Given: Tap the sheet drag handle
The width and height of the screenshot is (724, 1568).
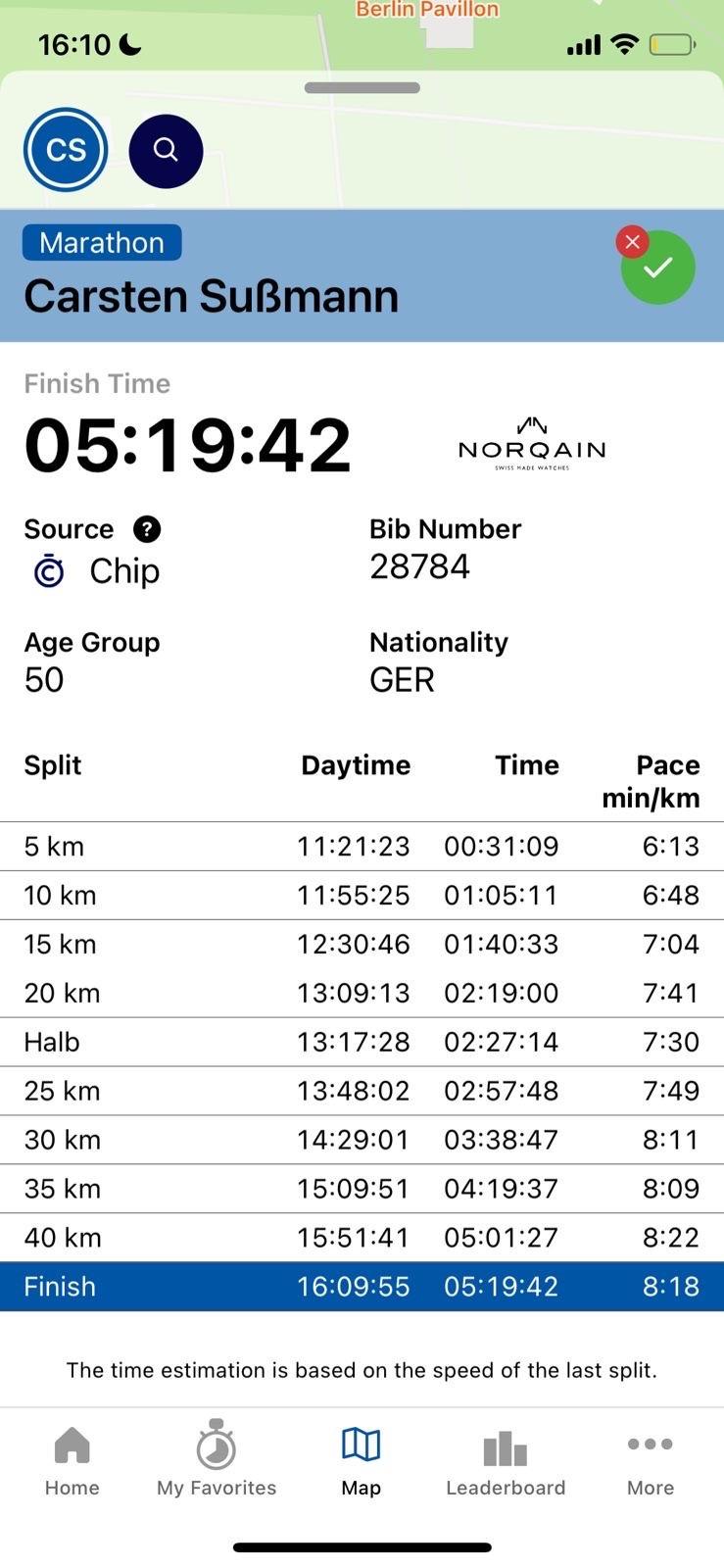Looking at the screenshot, I should (x=362, y=88).
